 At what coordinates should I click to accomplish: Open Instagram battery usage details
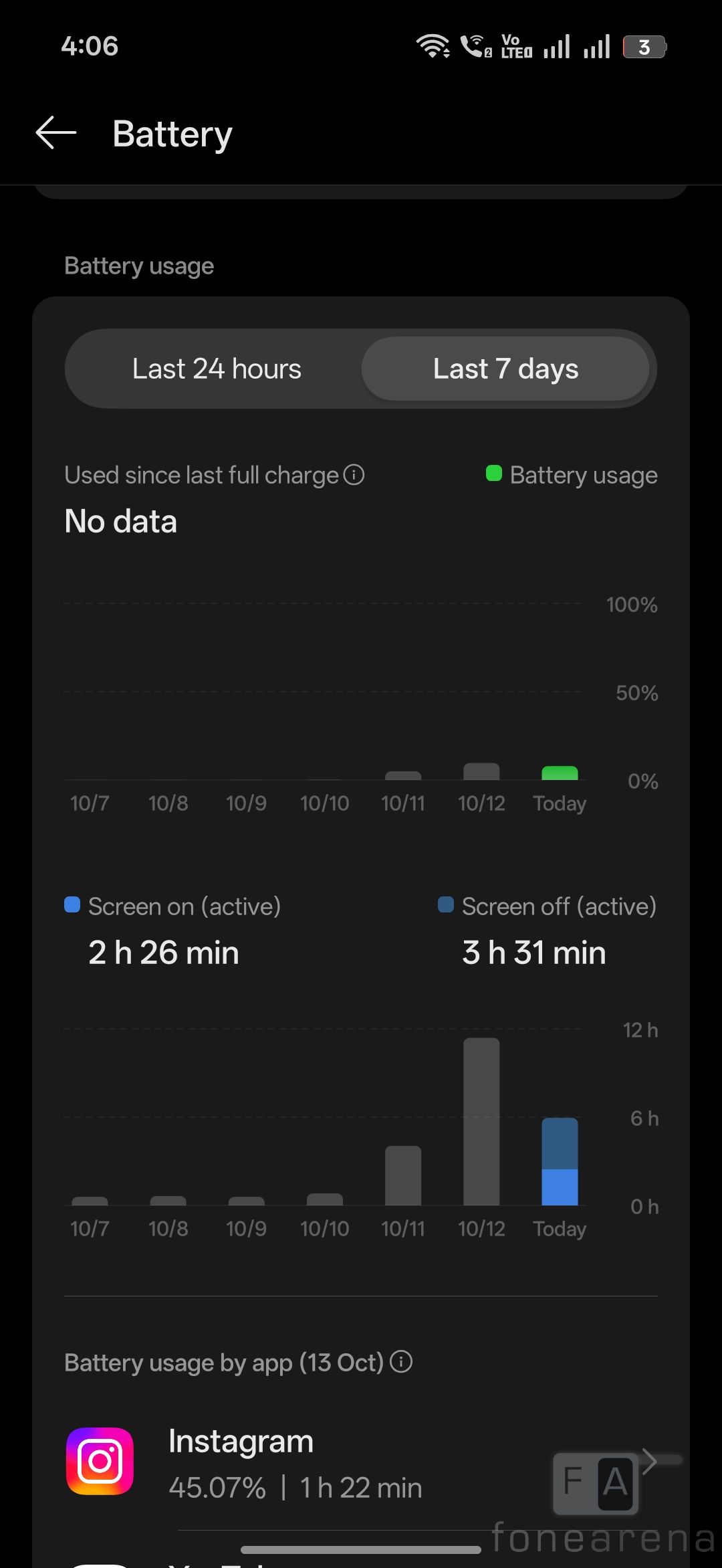[x=361, y=1463]
